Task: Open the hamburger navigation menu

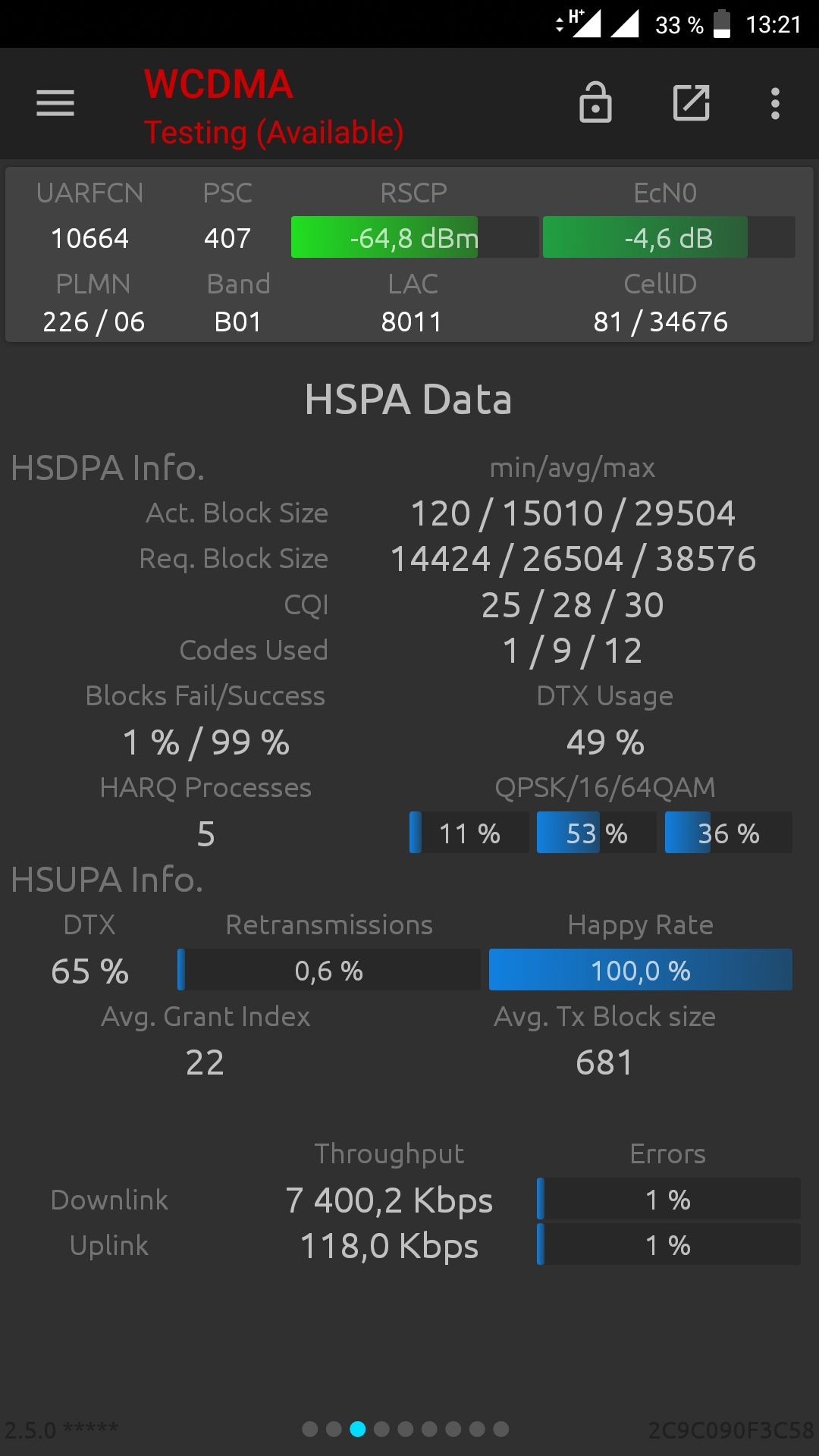Action: [55, 103]
